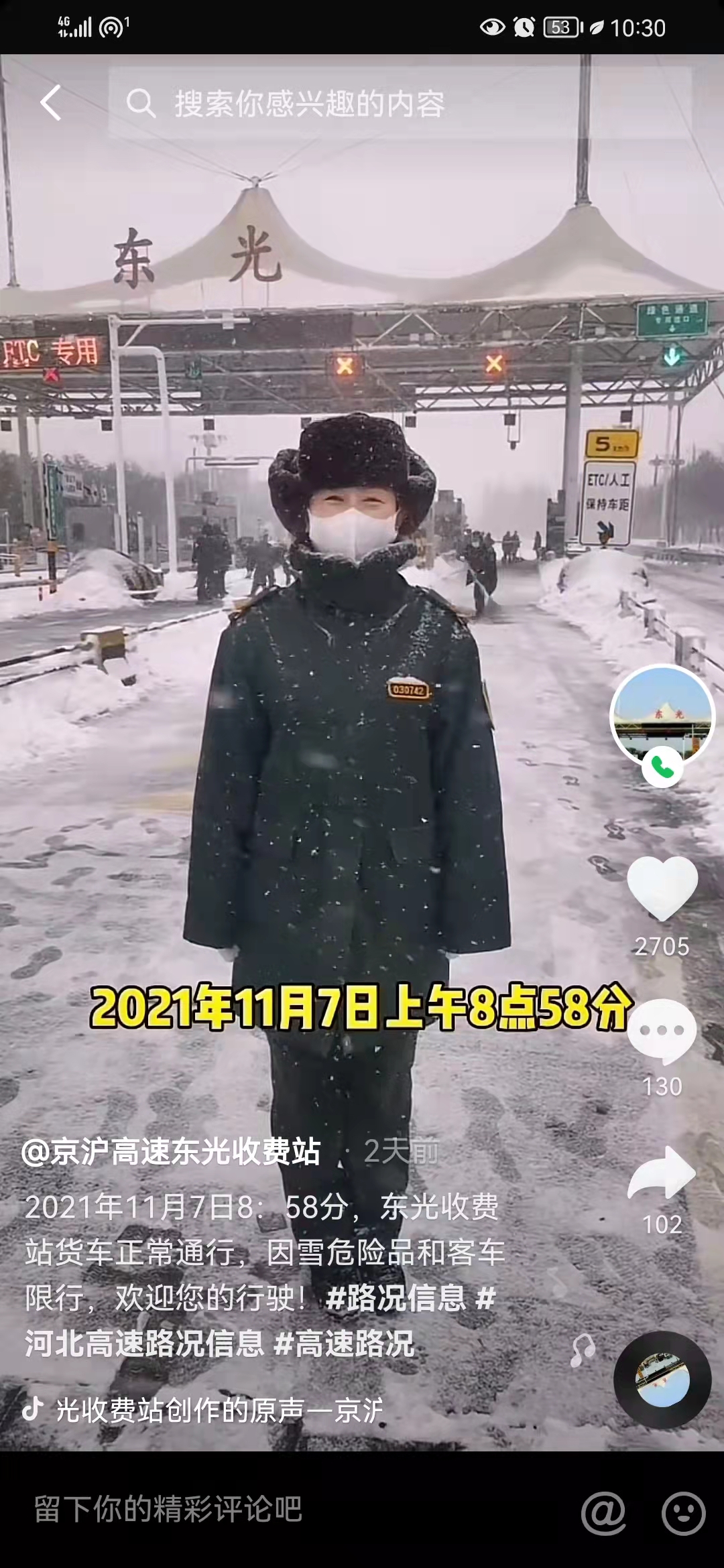The image size is (724, 1568).
Task: Open the #路况信息 hashtag
Action: (396, 1297)
